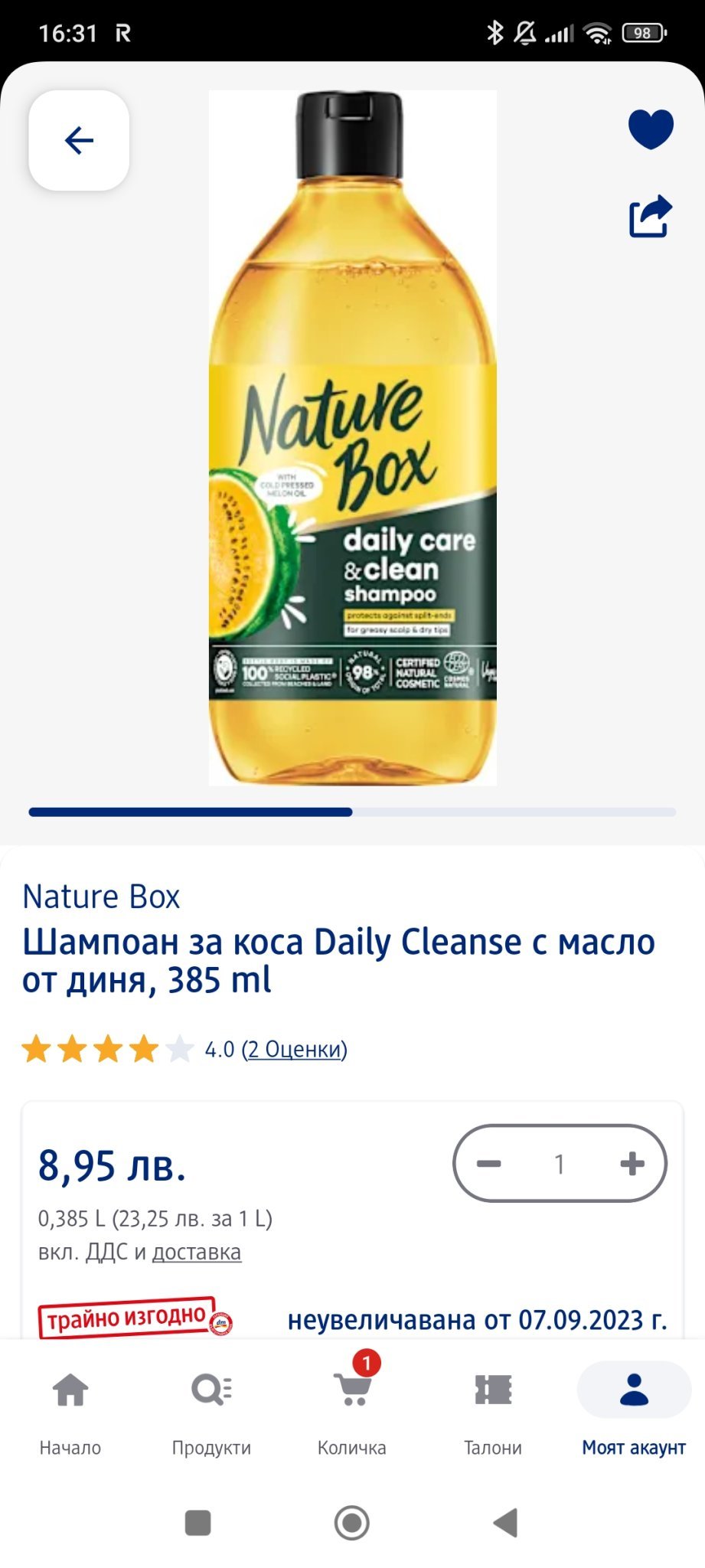This screenshot has width=705, height=1568.
Task: Open the Nature Box product image
Action: pos(352,438)
